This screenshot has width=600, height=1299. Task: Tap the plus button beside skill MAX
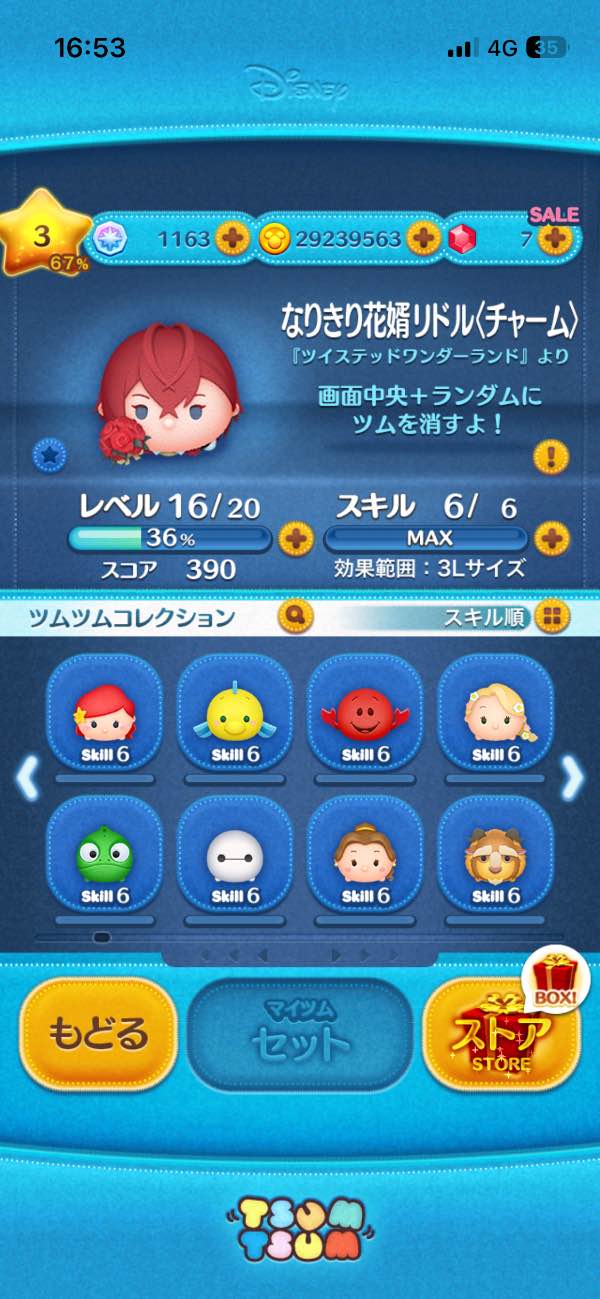click(x=551, y=539)
